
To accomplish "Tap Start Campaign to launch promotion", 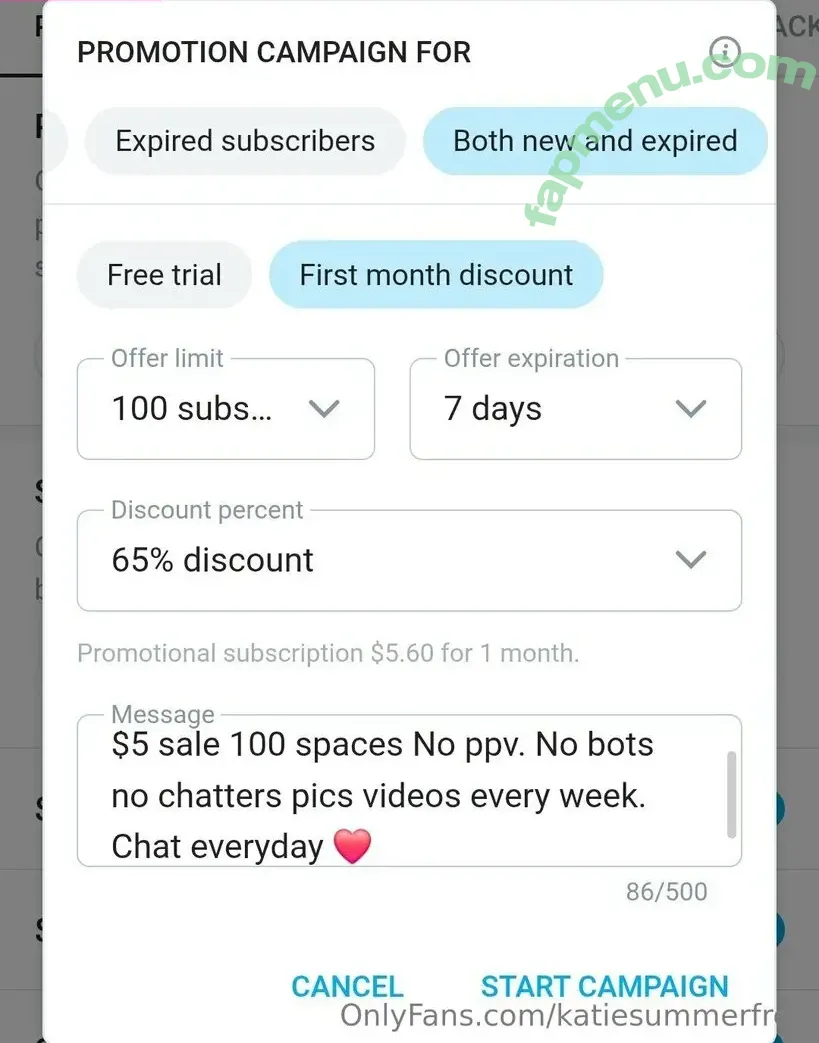I will coord(604,986).
